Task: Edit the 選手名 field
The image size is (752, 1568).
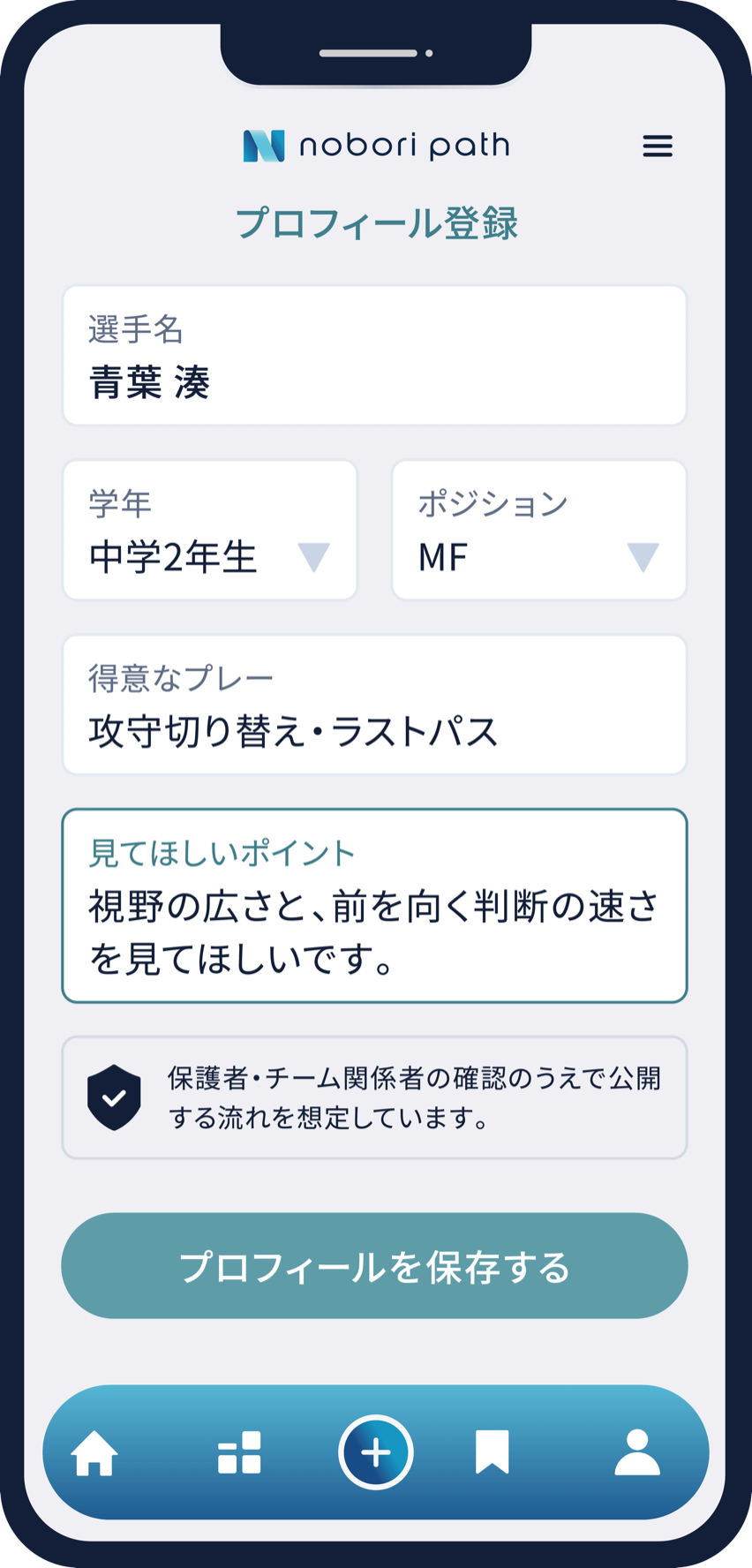Action: tap(374, 355)
